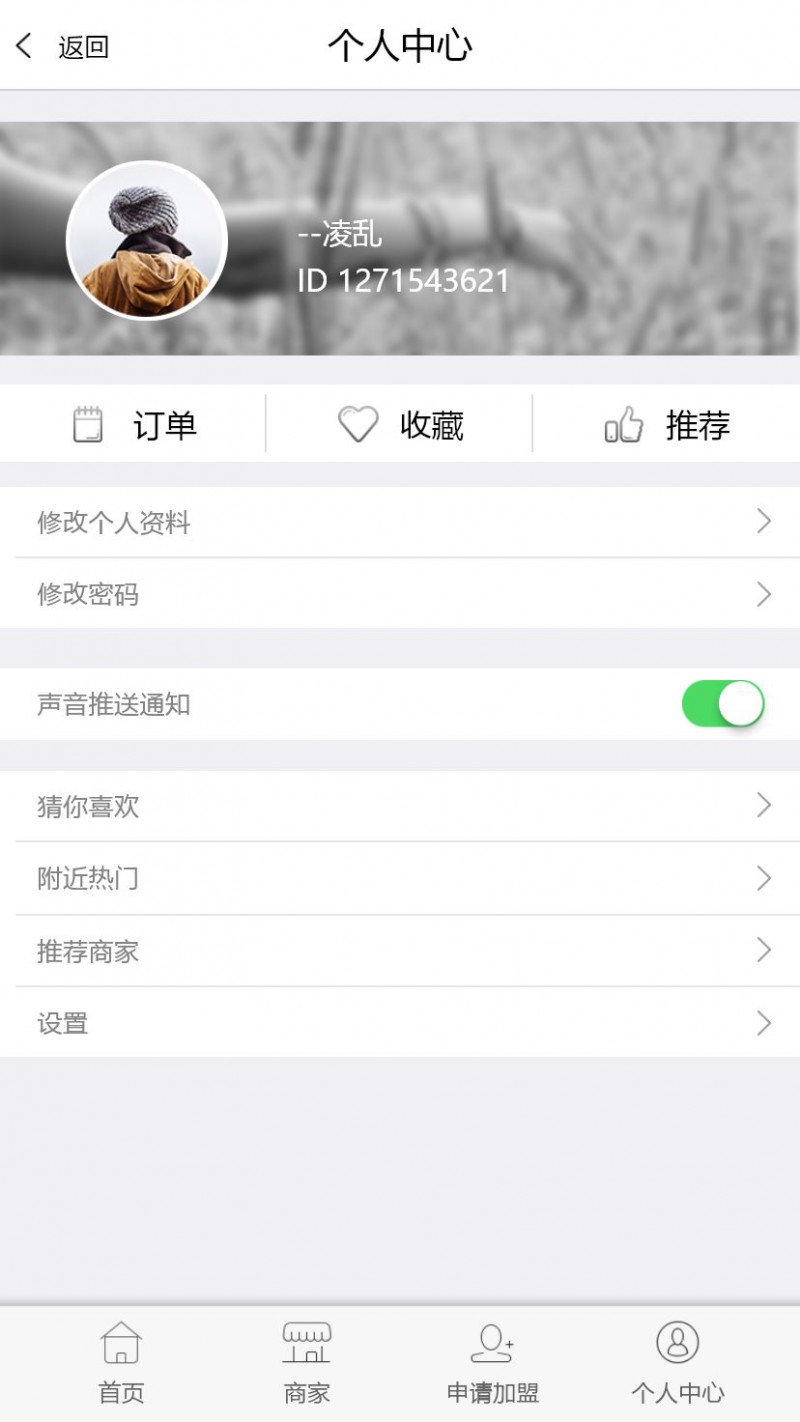Go back using the 返回 button

pyautogui.click(x=62, y=46)
